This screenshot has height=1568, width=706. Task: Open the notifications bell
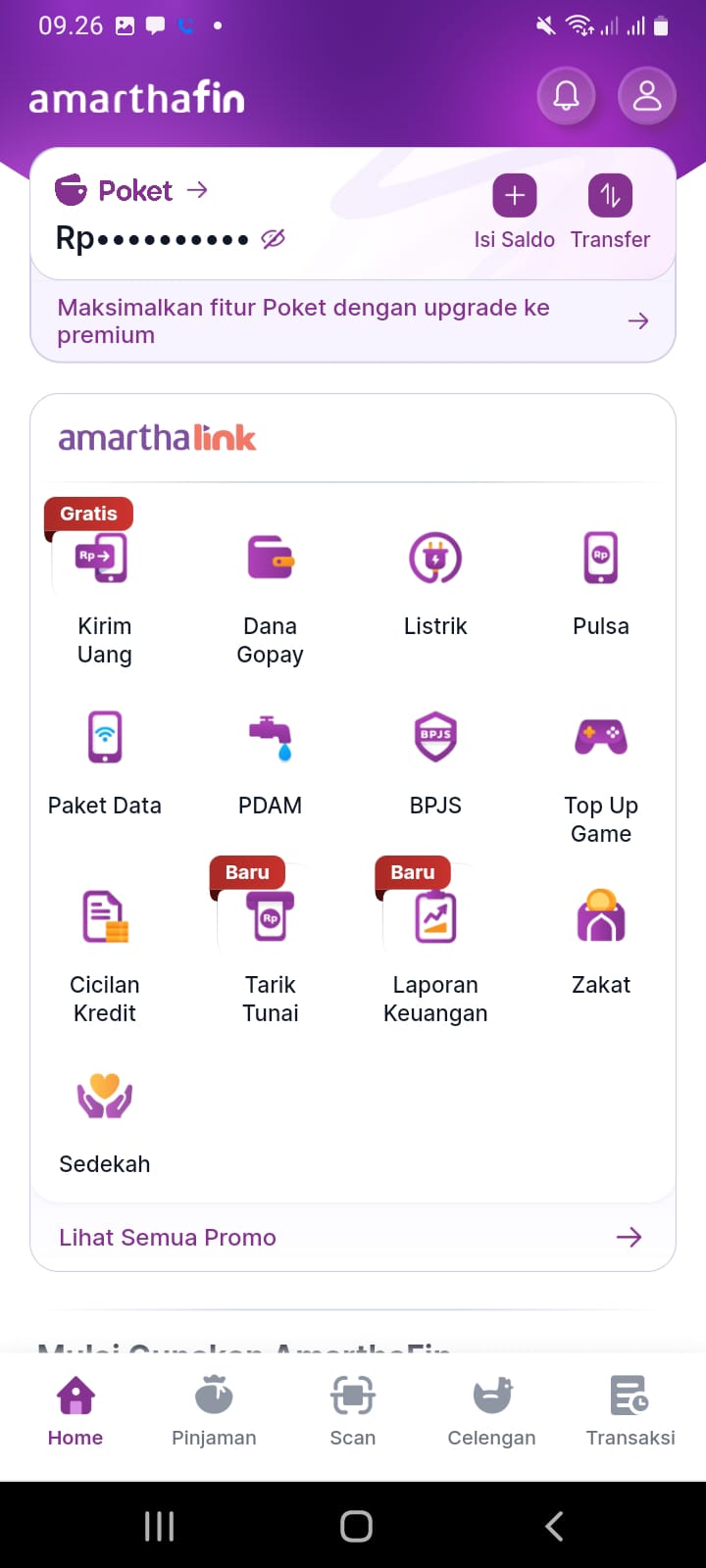[x=566, y=96]
